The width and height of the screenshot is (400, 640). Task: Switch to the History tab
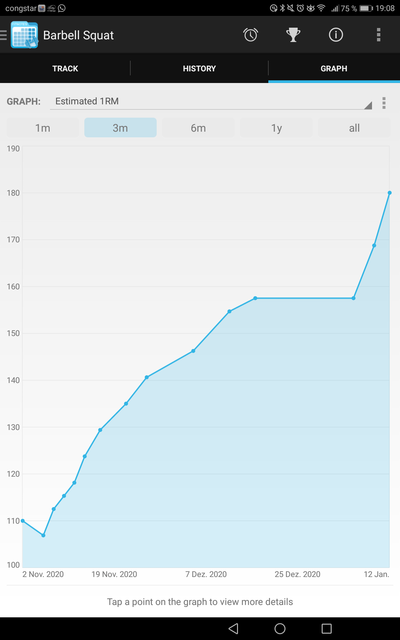tap(199, 69)
